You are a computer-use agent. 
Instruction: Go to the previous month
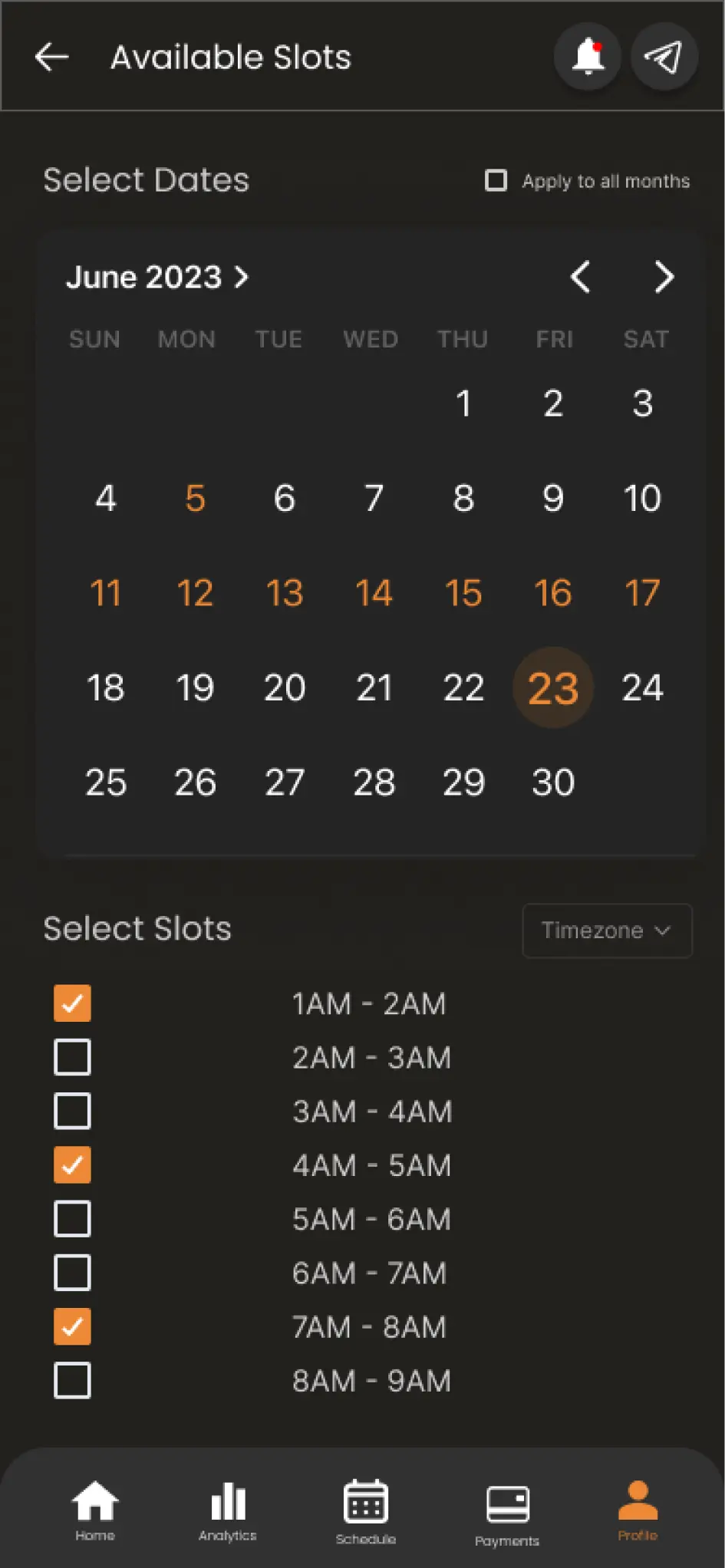pos(581,277)
